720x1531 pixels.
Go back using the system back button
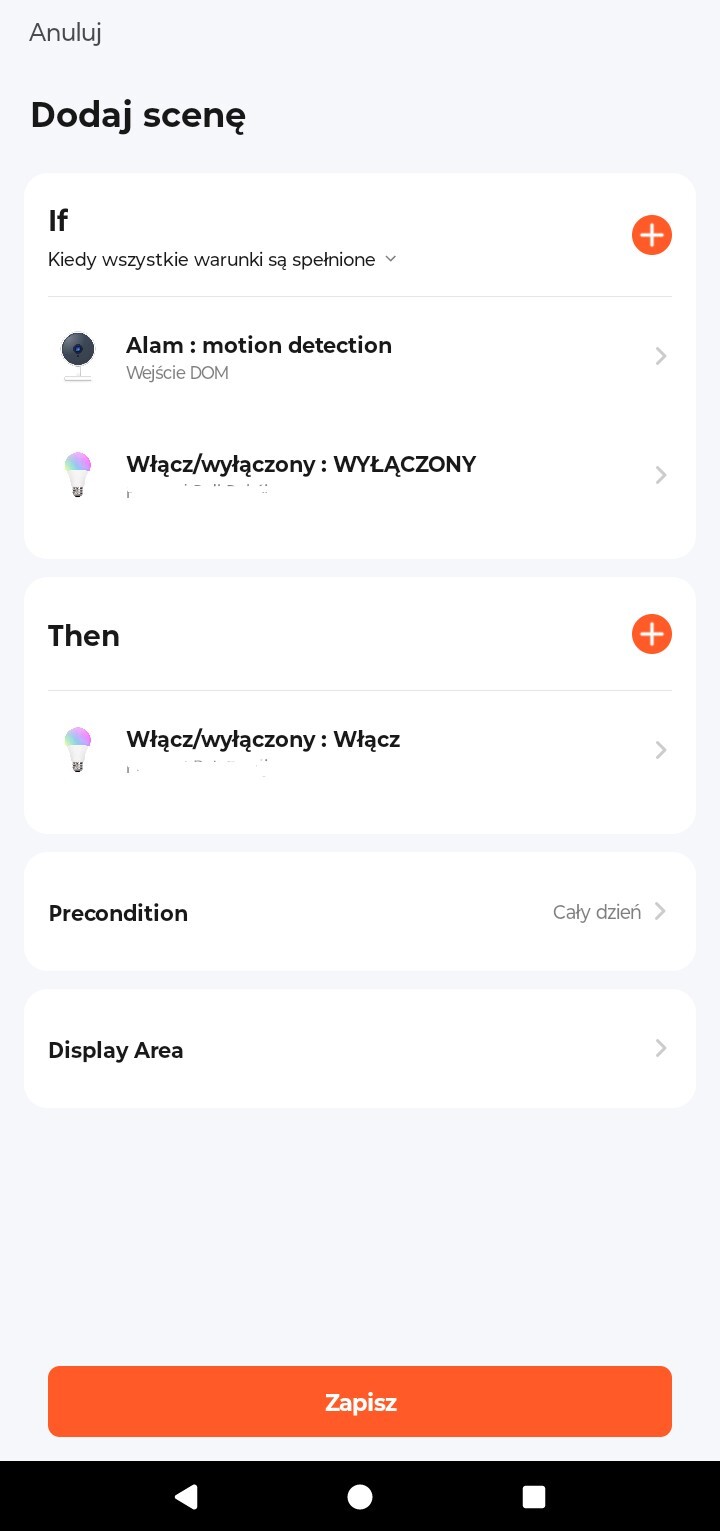click(186, 1496)
